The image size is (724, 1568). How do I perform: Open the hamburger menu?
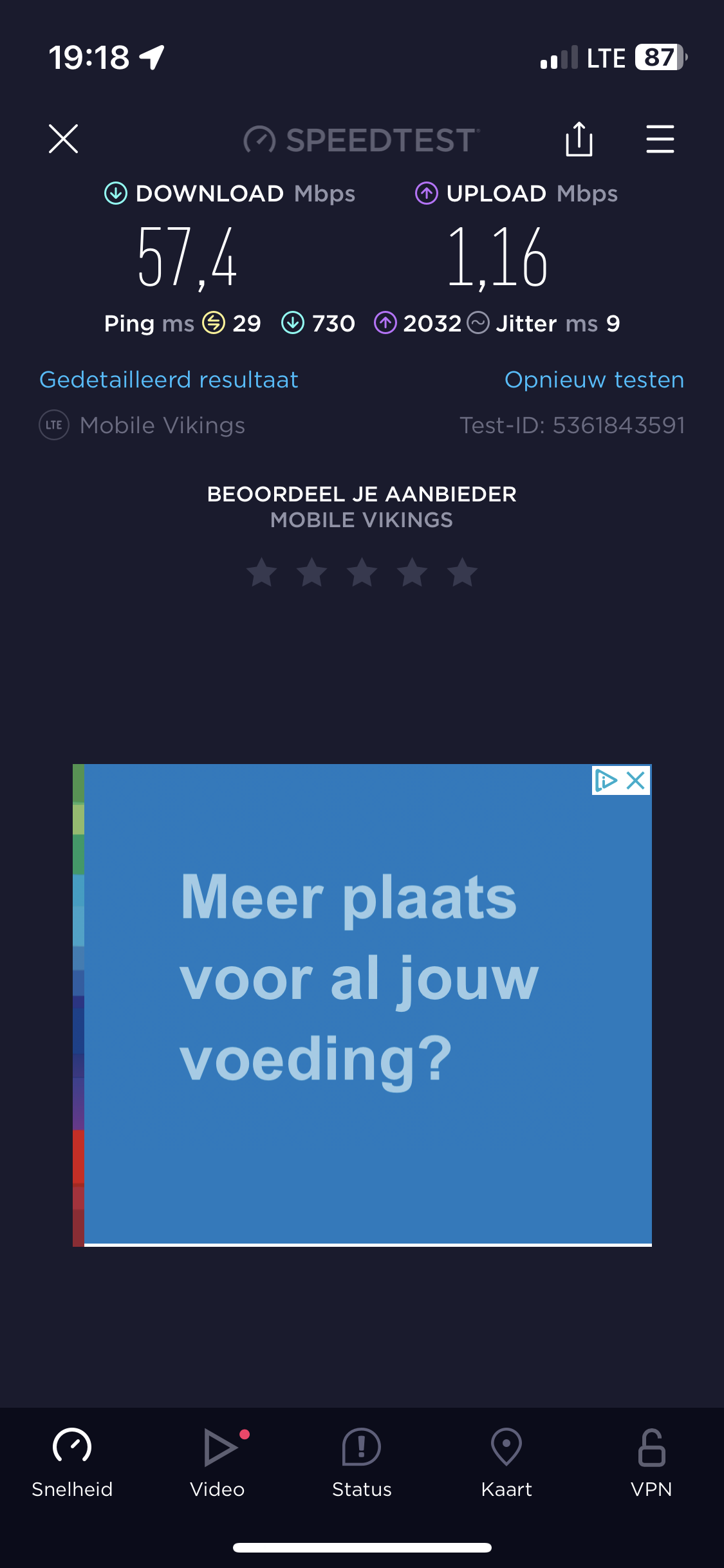click(x=660, y=139)
